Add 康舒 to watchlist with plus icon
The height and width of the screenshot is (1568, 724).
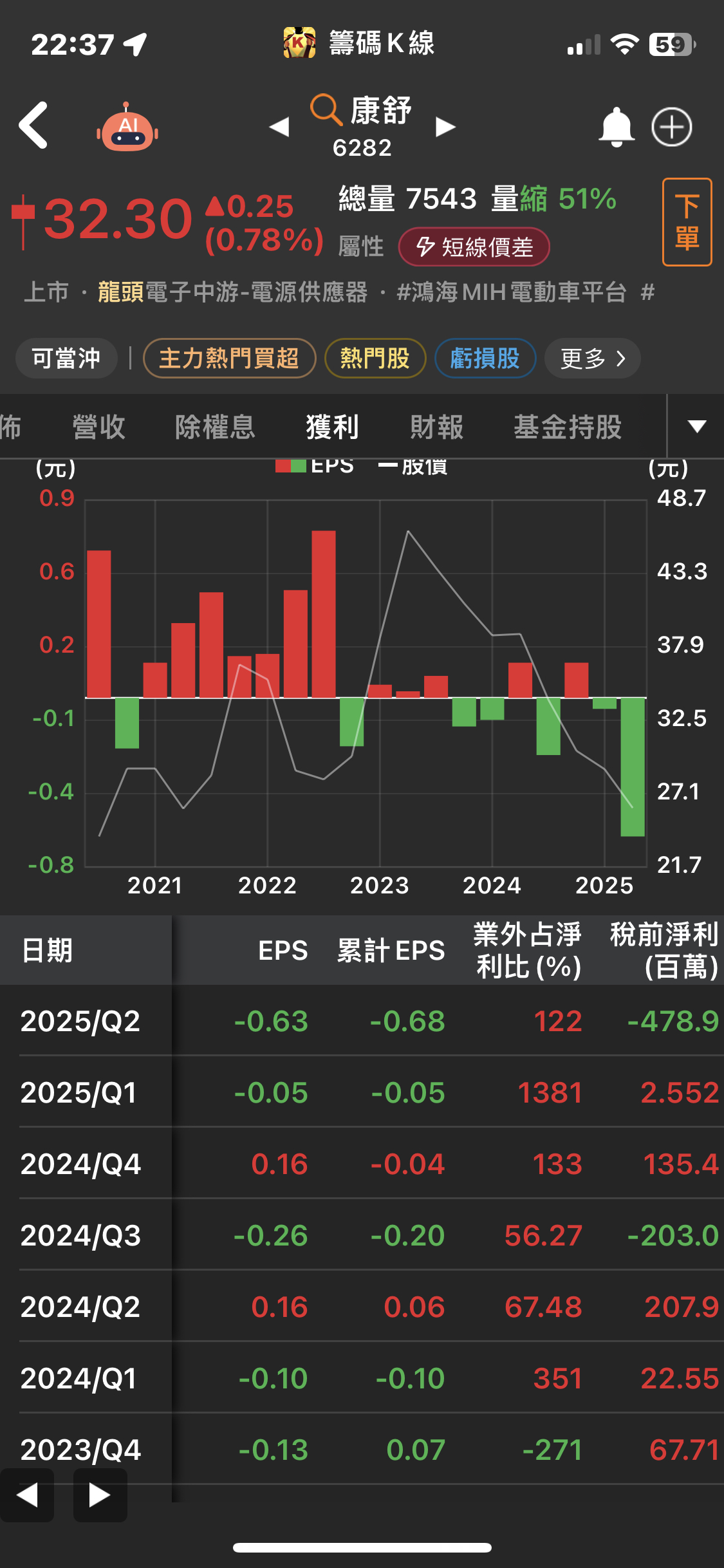coord(671,127)
